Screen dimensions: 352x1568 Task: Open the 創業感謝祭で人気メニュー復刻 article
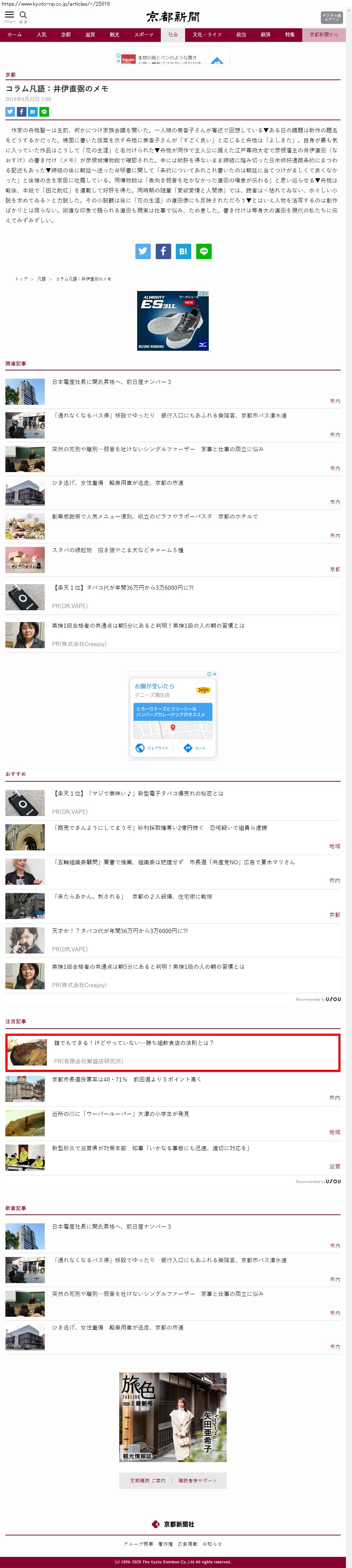pyautogui.click(x=155, y=517)
